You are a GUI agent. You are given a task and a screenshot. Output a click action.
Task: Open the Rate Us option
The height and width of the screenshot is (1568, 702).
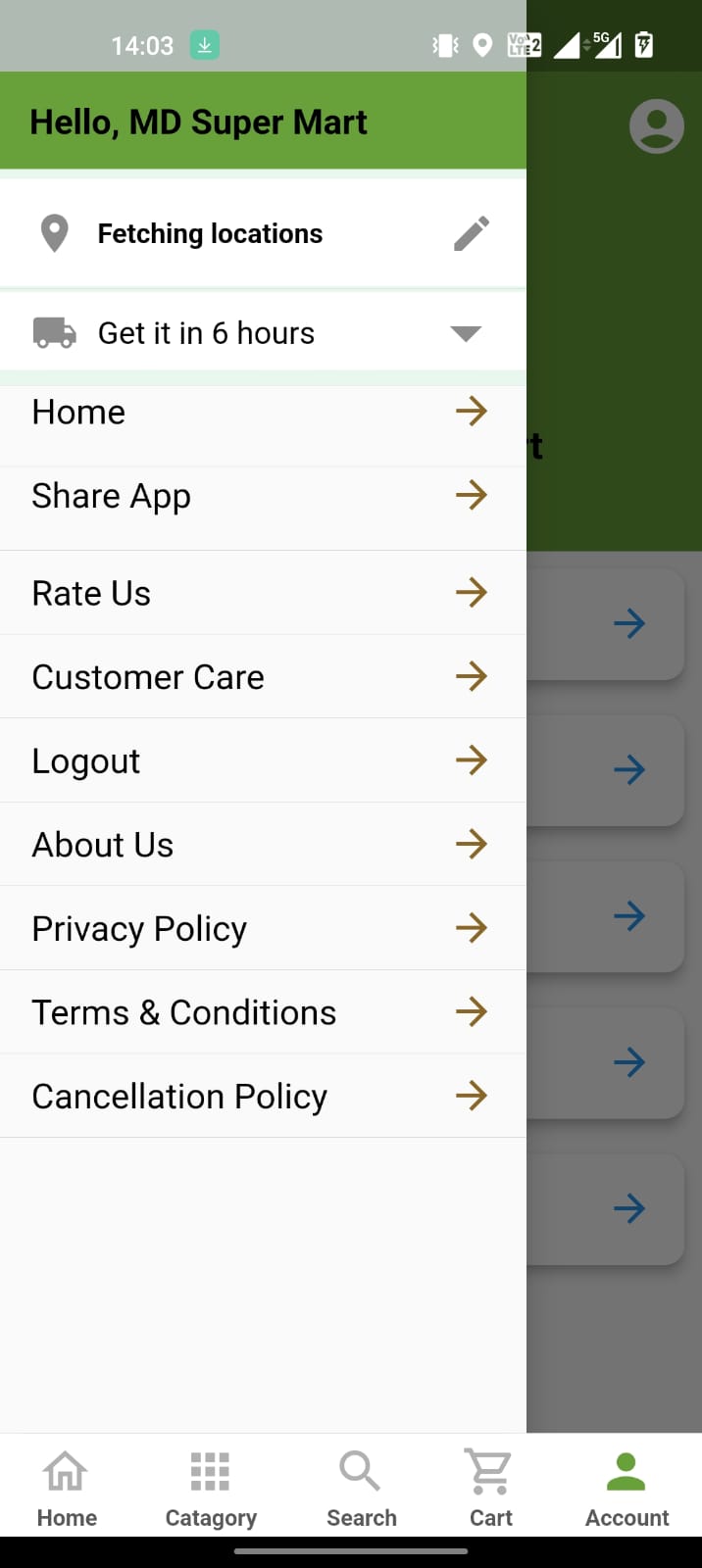tap(263, 593)
